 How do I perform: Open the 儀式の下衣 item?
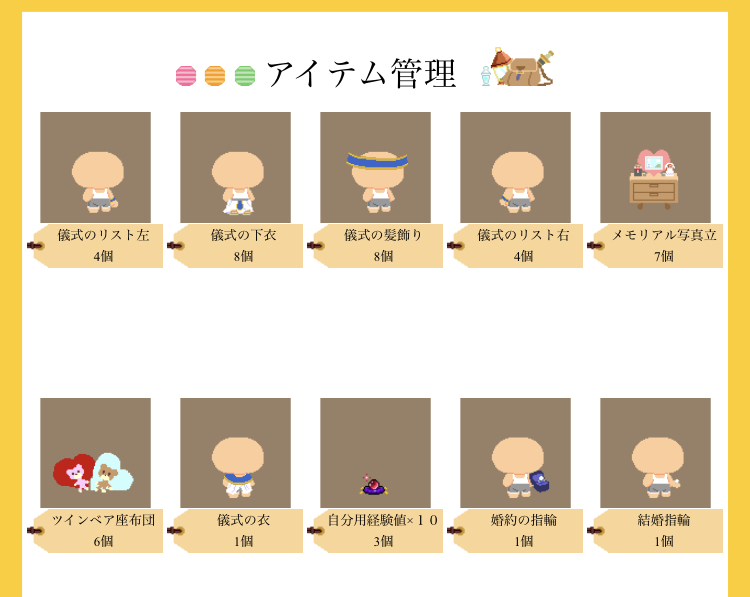point(236,168)
